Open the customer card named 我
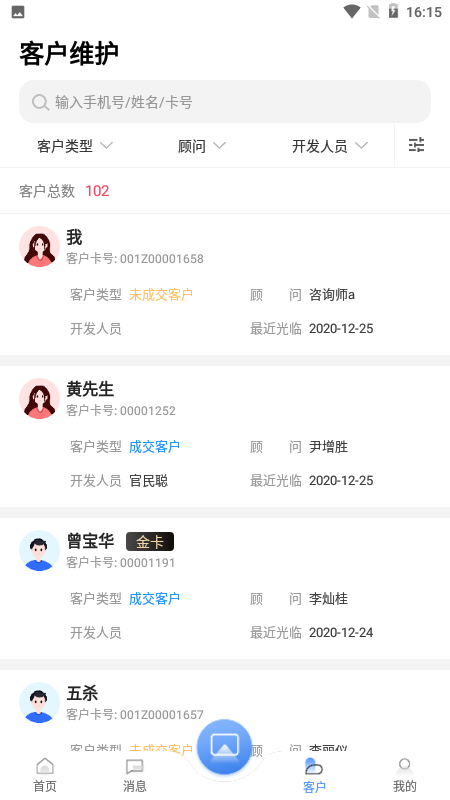The width and height of the screenshot is (450, 800). click(x=225, y=284)
